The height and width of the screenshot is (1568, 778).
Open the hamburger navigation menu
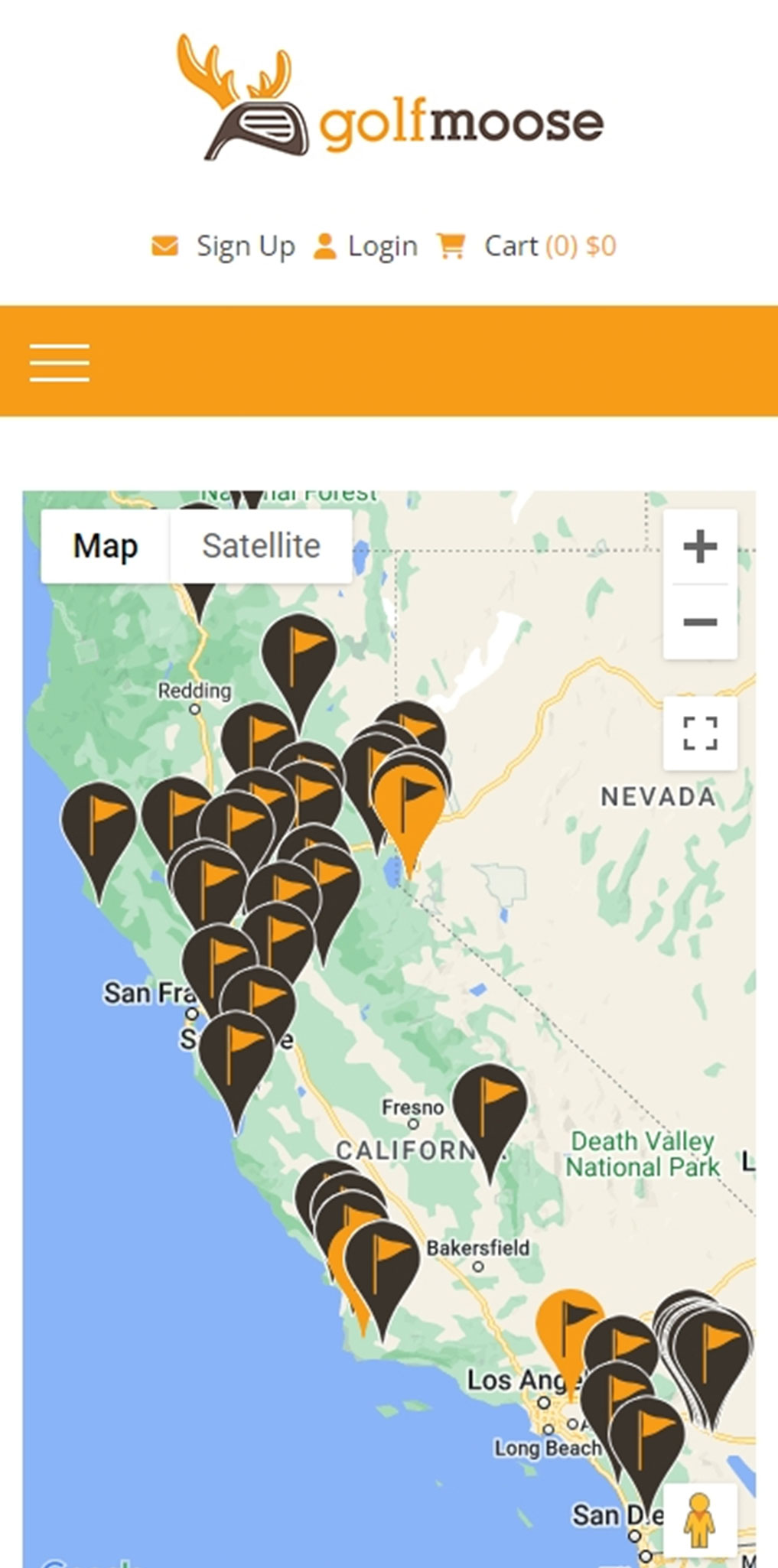click(60, 362)
